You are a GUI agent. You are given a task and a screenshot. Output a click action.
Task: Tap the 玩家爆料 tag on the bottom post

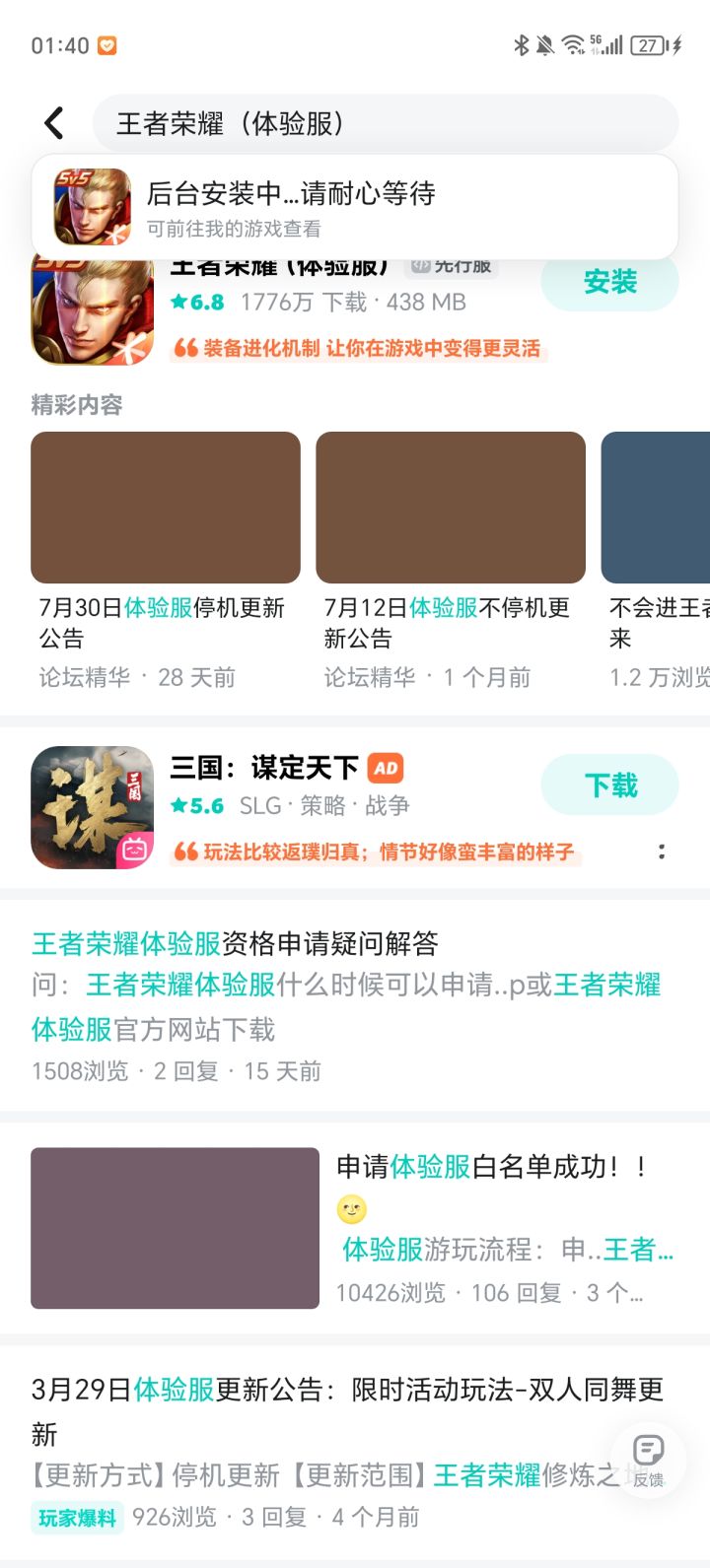tap(76, 1520)
